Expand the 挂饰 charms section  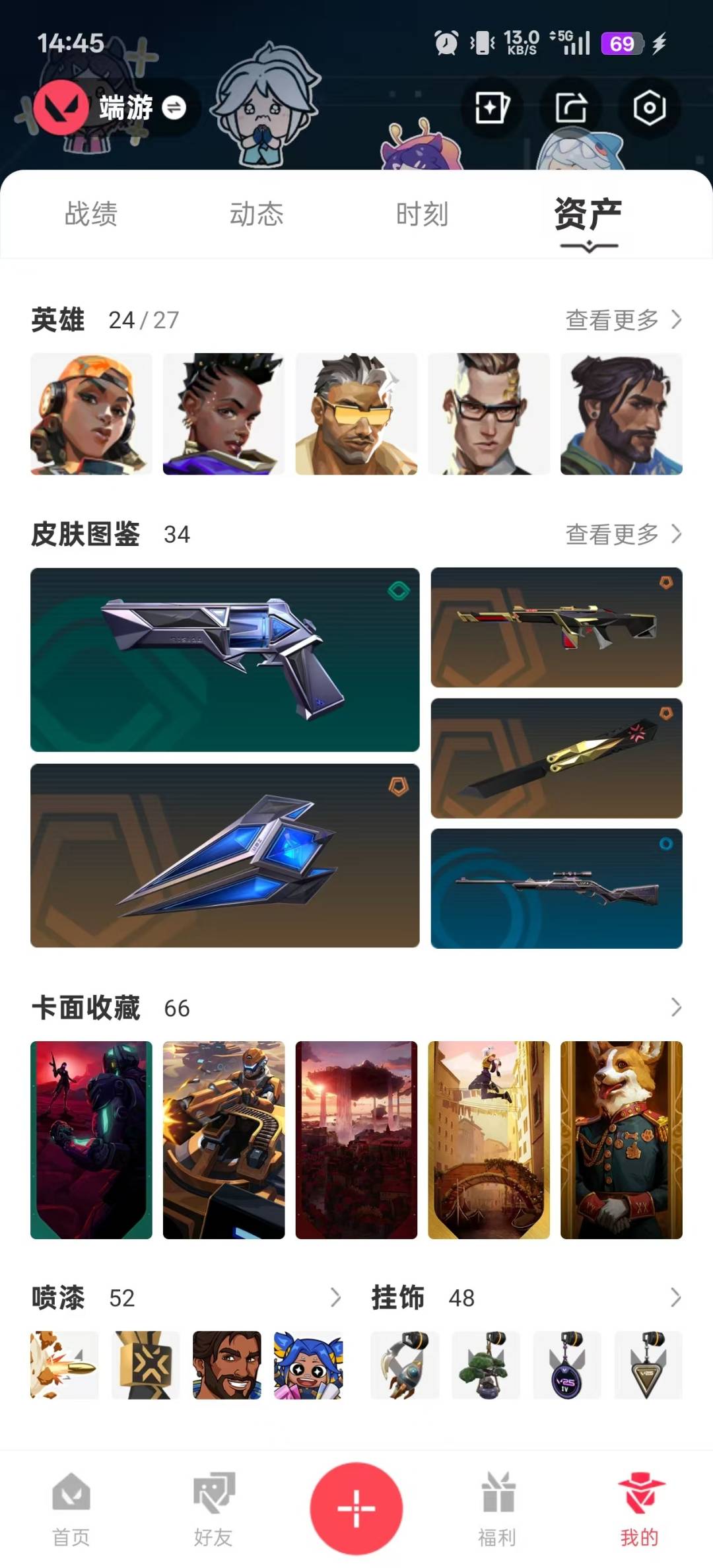click(x=676, y=1297)
